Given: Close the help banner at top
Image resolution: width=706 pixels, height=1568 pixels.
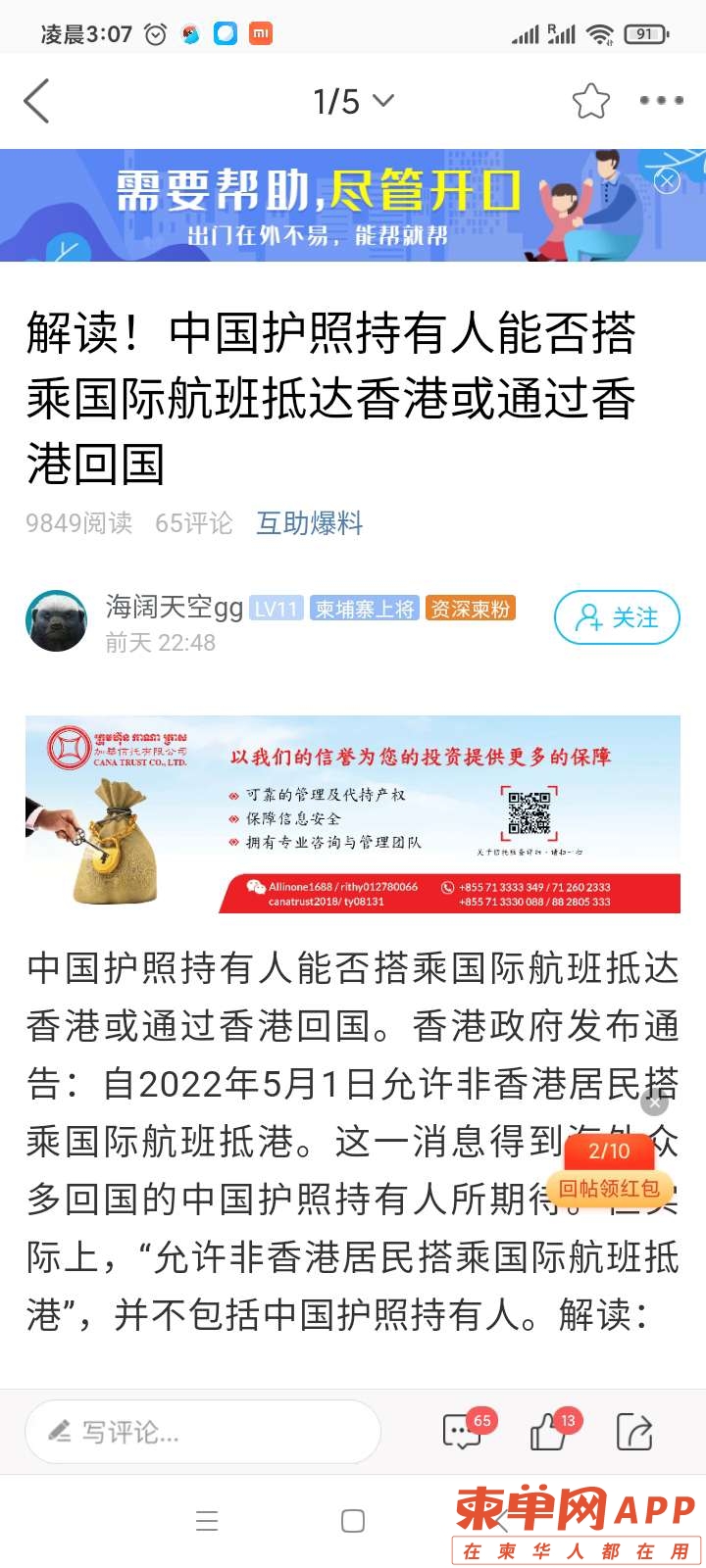Looking at the screenshot, I should (667, 181).
